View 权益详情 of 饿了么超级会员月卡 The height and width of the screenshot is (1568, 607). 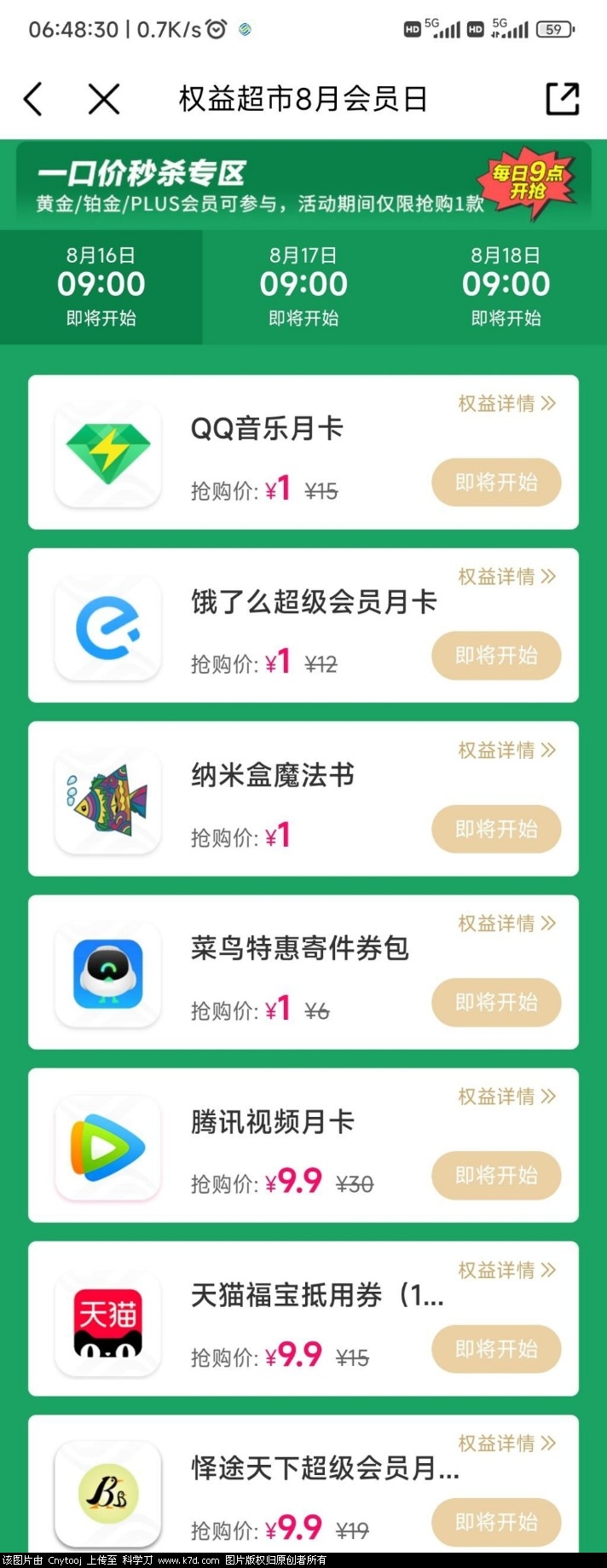click(506, 577)
